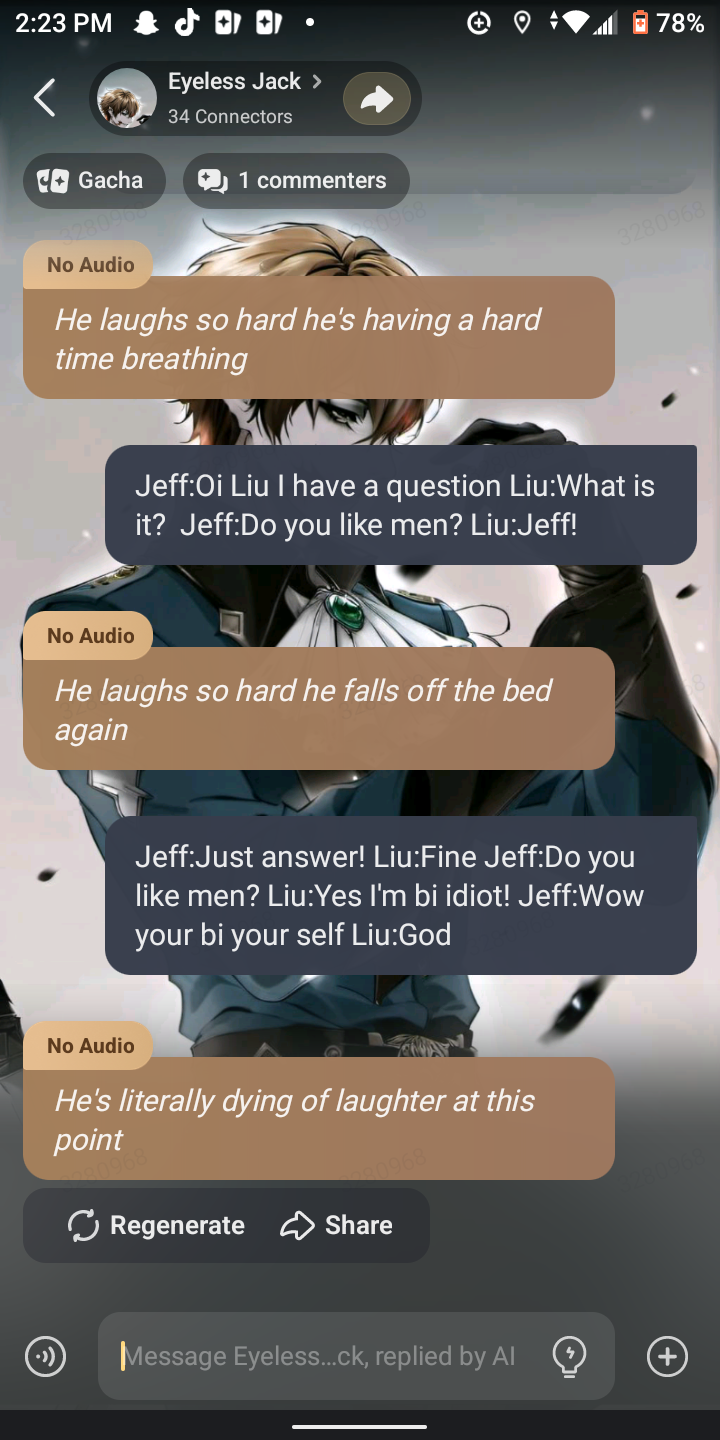The height and width of the screenshot is (1440, 720).
Task: View the 1 commenters chip
Action: click(296, 181)
